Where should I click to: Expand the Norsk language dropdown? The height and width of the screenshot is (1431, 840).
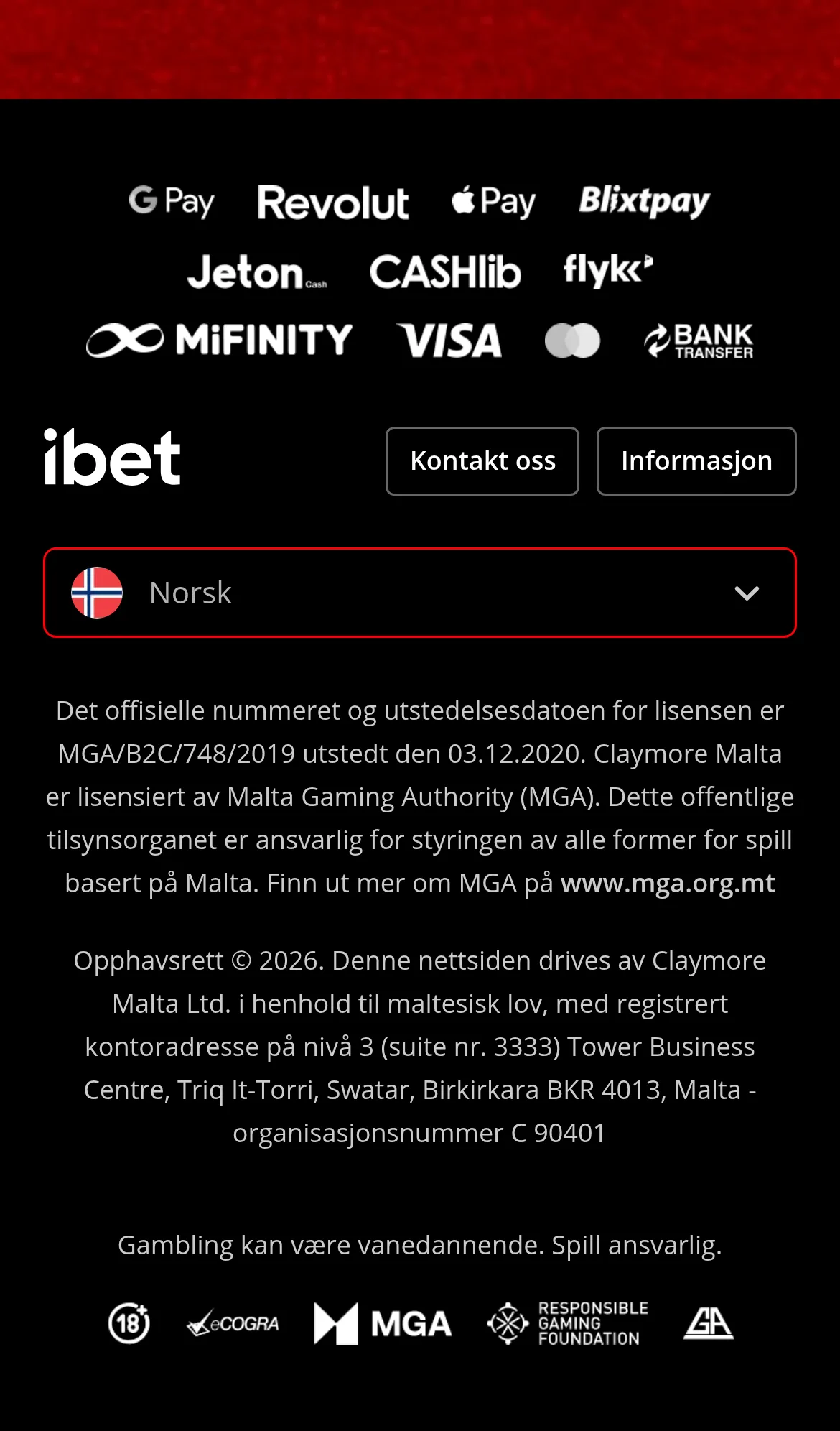[x=420, y=593]
